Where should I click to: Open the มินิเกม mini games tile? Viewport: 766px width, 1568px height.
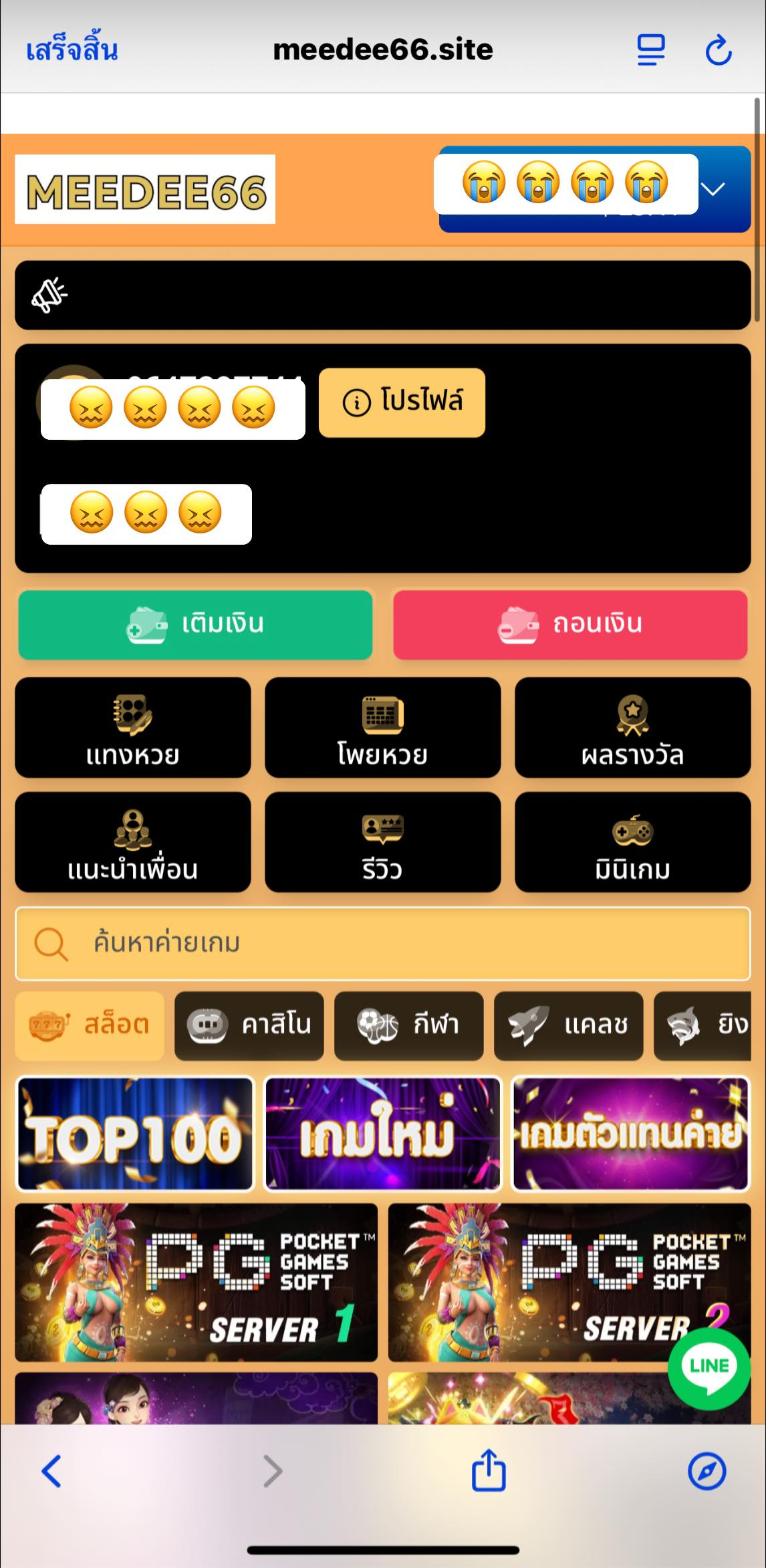632,842
